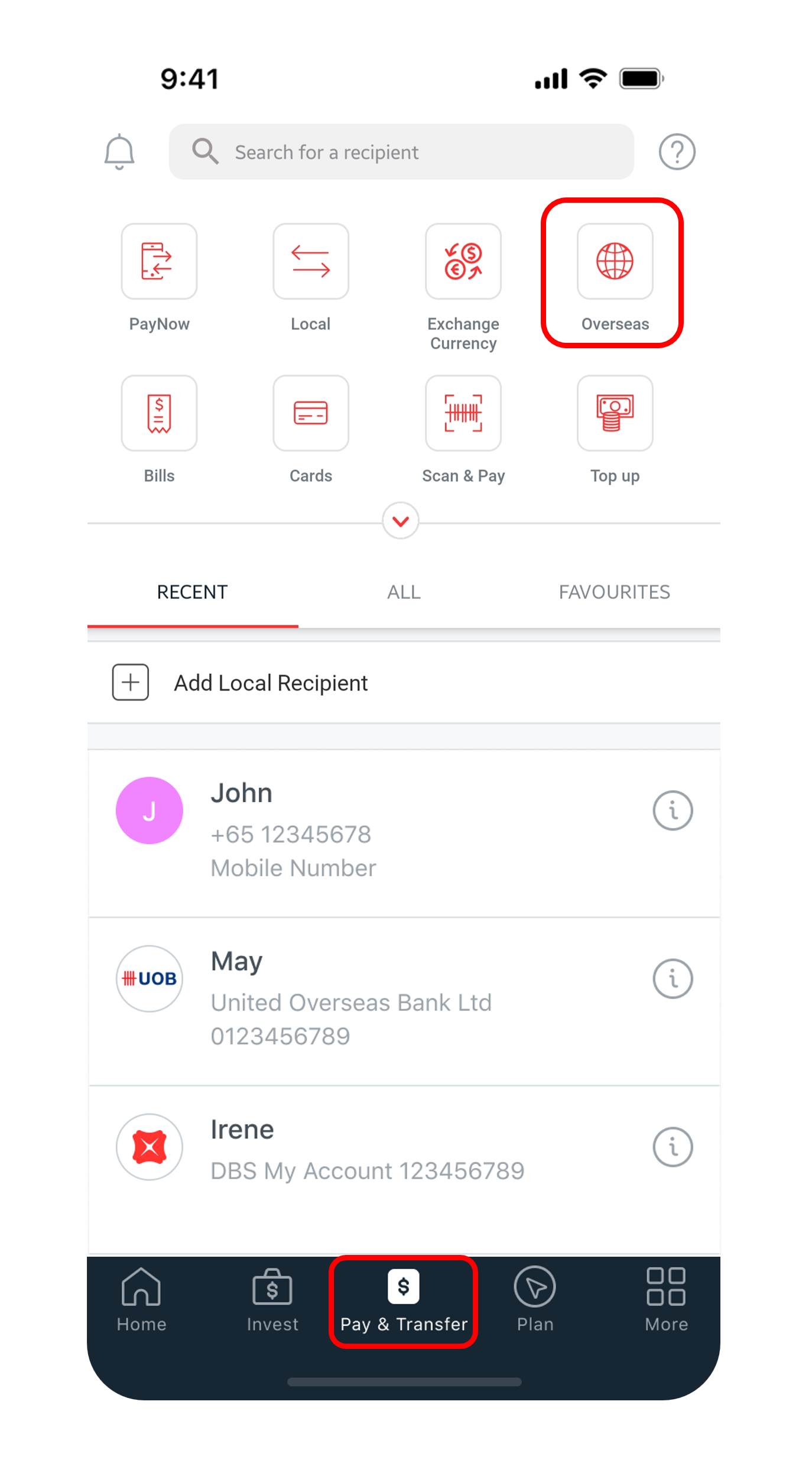812x1463 pixels.
Task: Open Bills payment
Action: [159, 414]
